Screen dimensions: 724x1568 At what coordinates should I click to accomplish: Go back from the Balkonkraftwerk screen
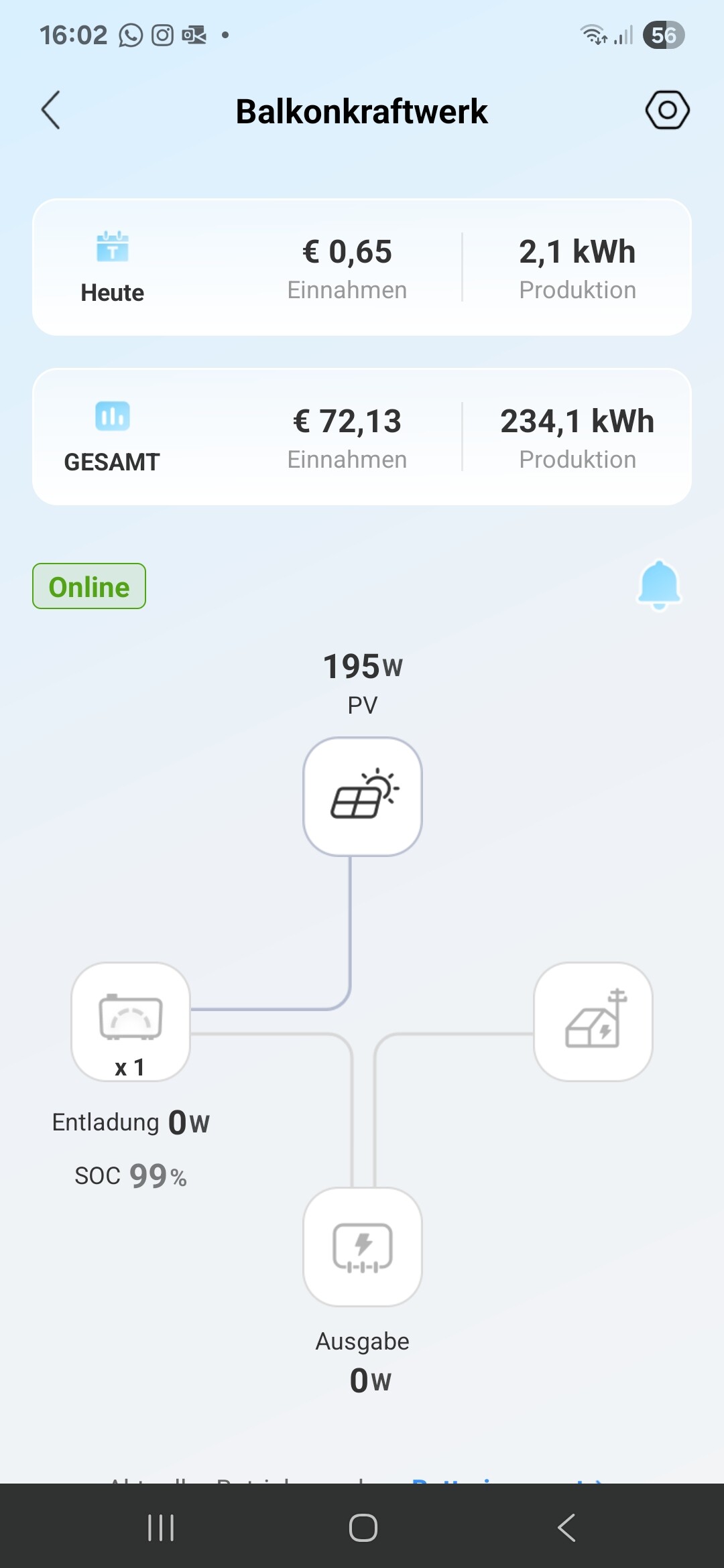pyautogui.click(x=51, y=110)
